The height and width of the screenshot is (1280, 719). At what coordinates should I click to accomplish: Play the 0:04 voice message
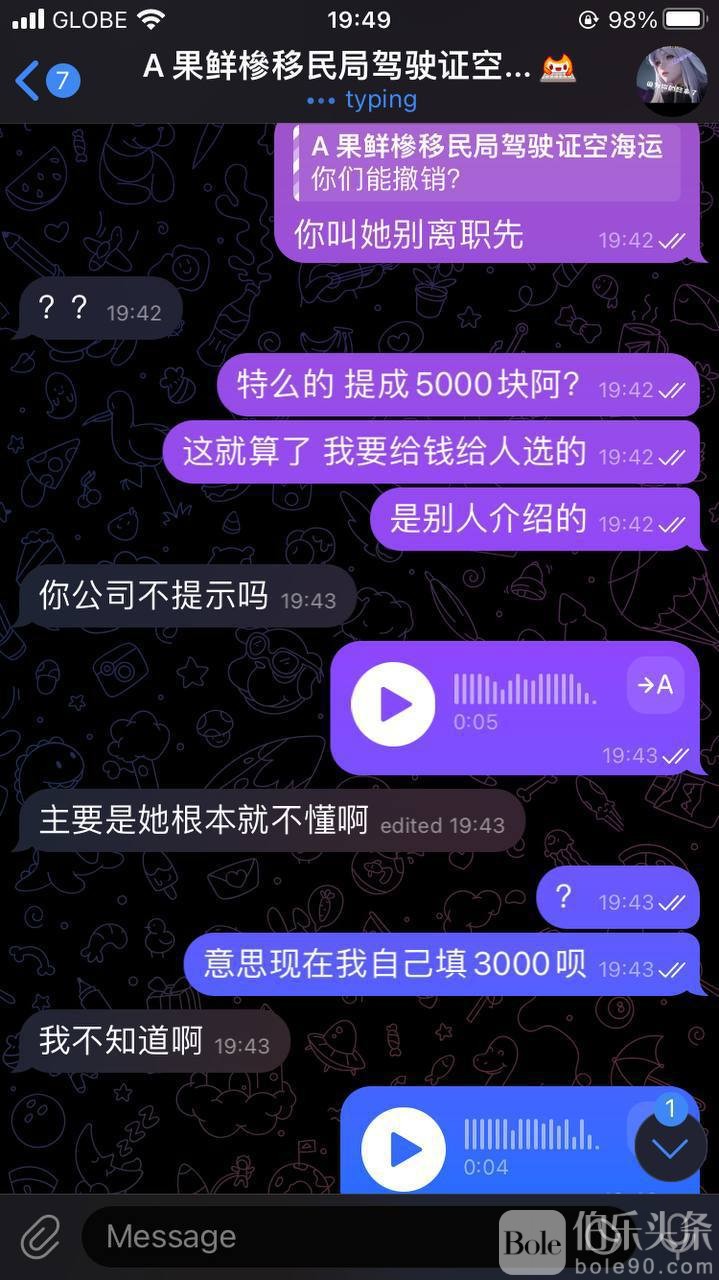(403, 1149)
